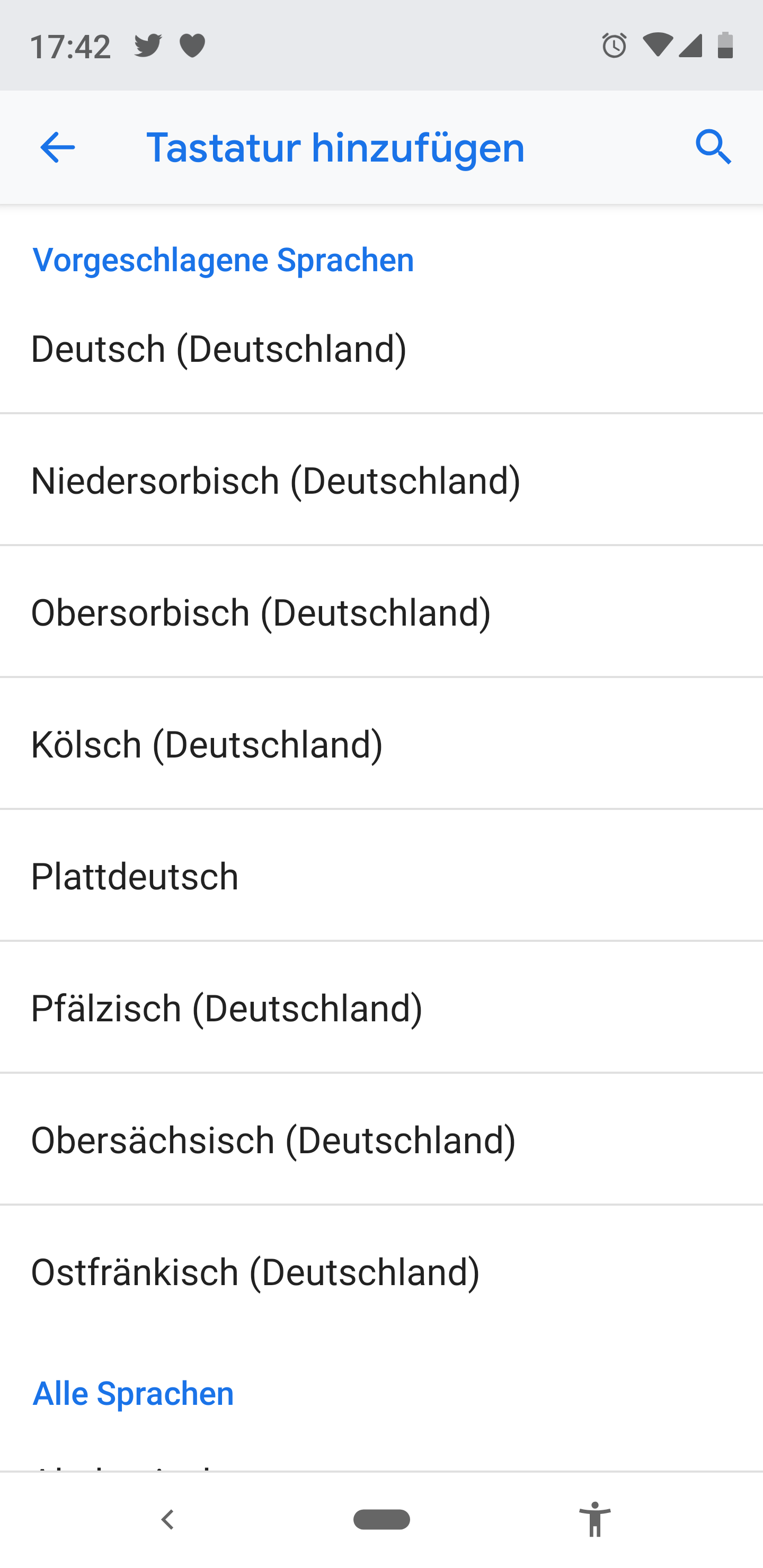Screen dimensions: 763x1568
Task: Go to the home screen
Action: pos(382,1520)
